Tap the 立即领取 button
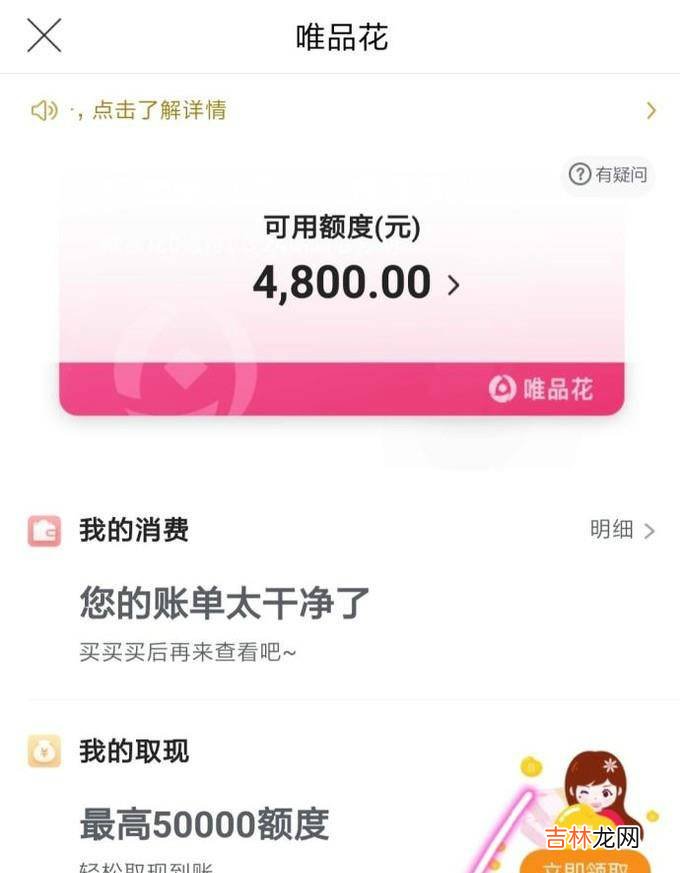 585,864
